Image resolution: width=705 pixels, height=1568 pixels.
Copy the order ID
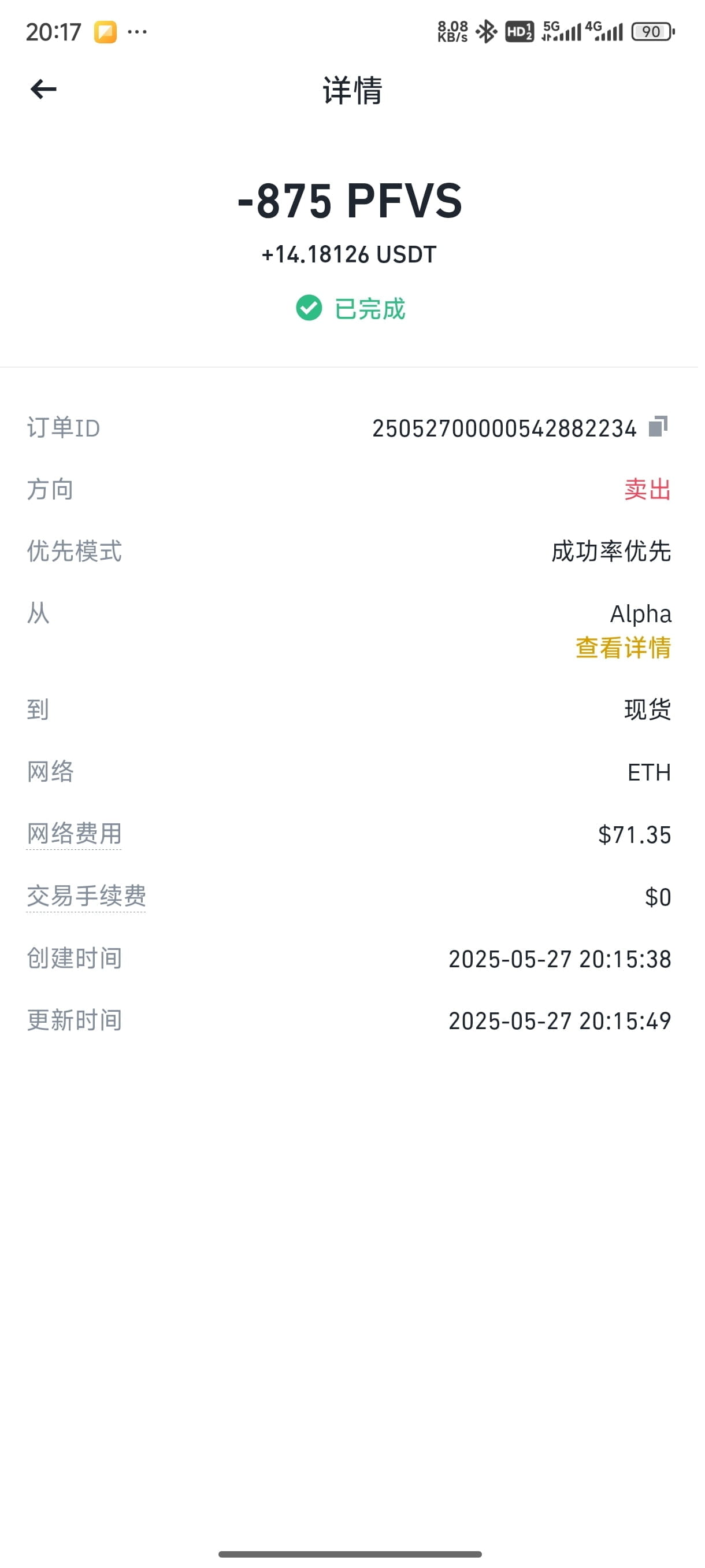pos(658,427)
